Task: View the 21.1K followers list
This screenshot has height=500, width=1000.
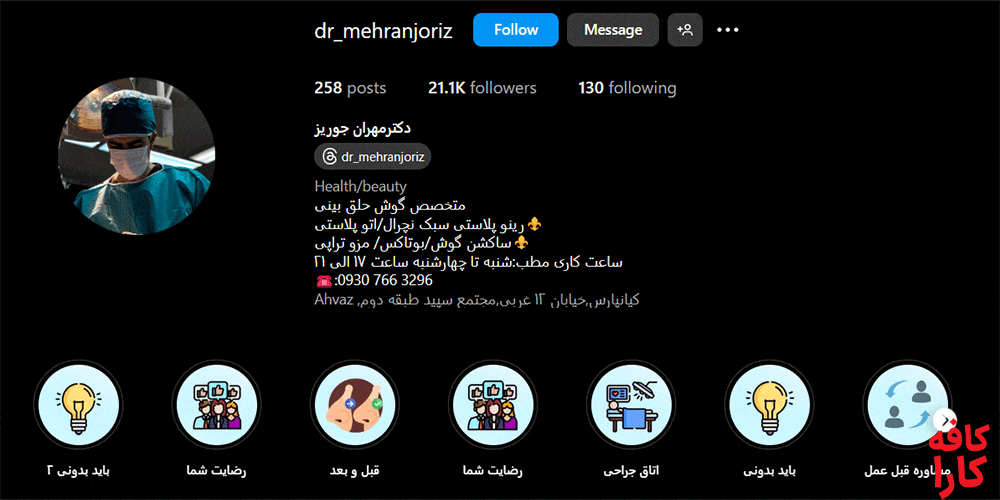Action: click(482, 88)
